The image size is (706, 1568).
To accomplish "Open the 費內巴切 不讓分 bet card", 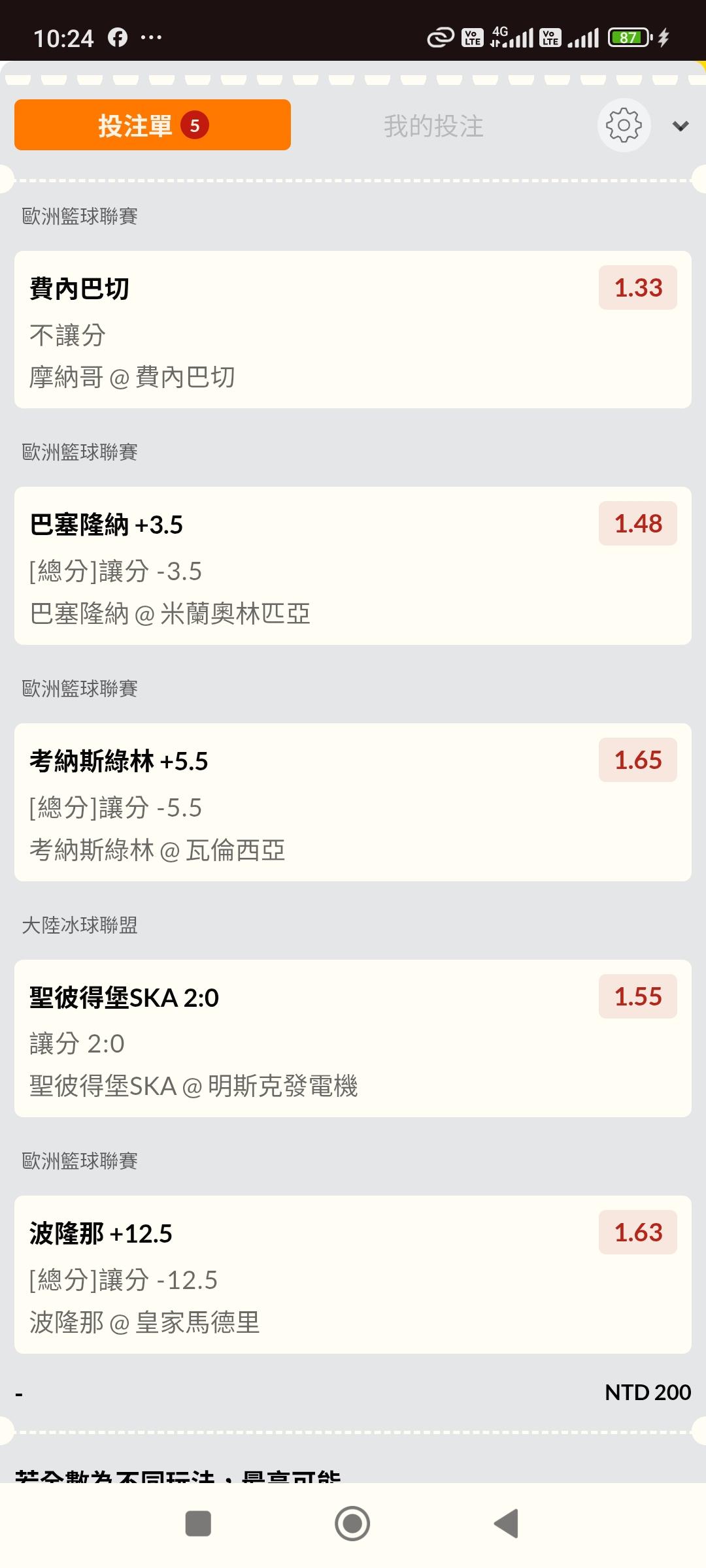I will (353, 330).
